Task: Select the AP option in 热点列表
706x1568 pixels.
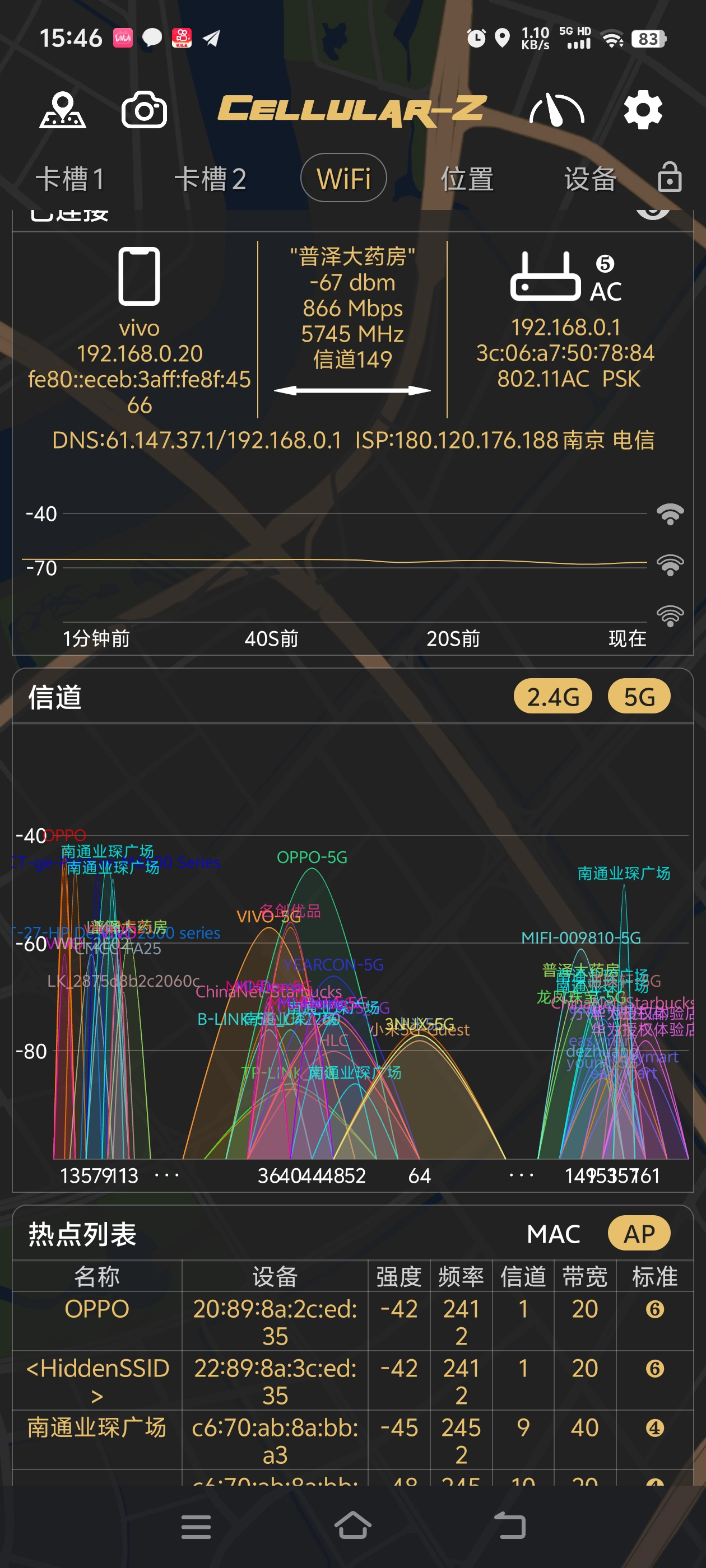Action: (x=638, y=1234)
